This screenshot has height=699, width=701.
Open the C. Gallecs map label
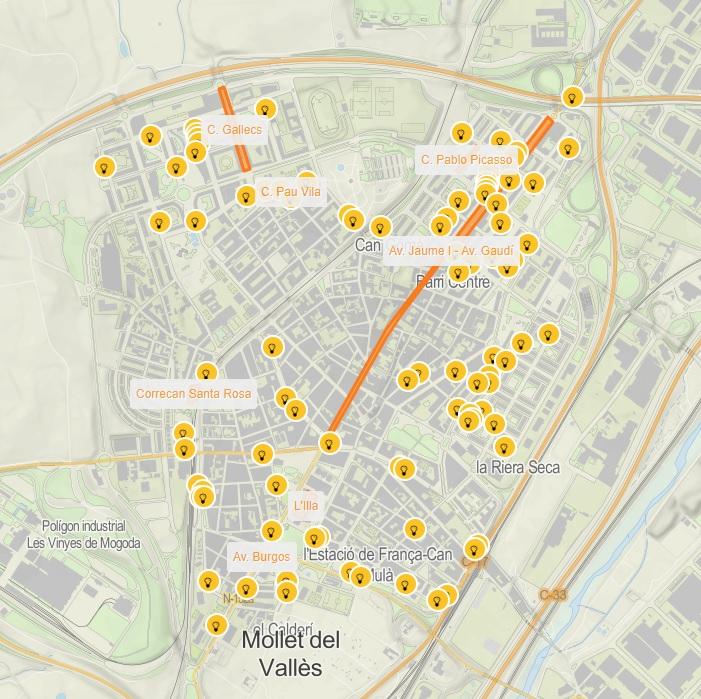[234, 130]
